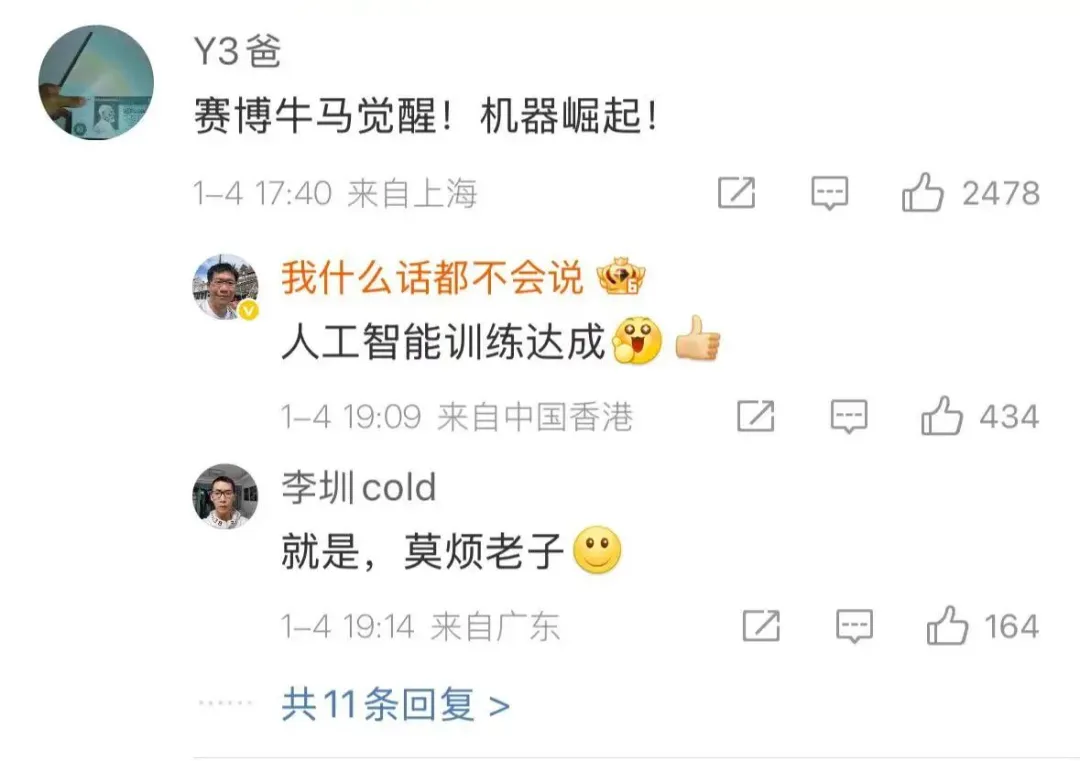Reply to the comment 人工智能训练达成
This screenshot has width=1080, height=761.
(x=849, y=416)
